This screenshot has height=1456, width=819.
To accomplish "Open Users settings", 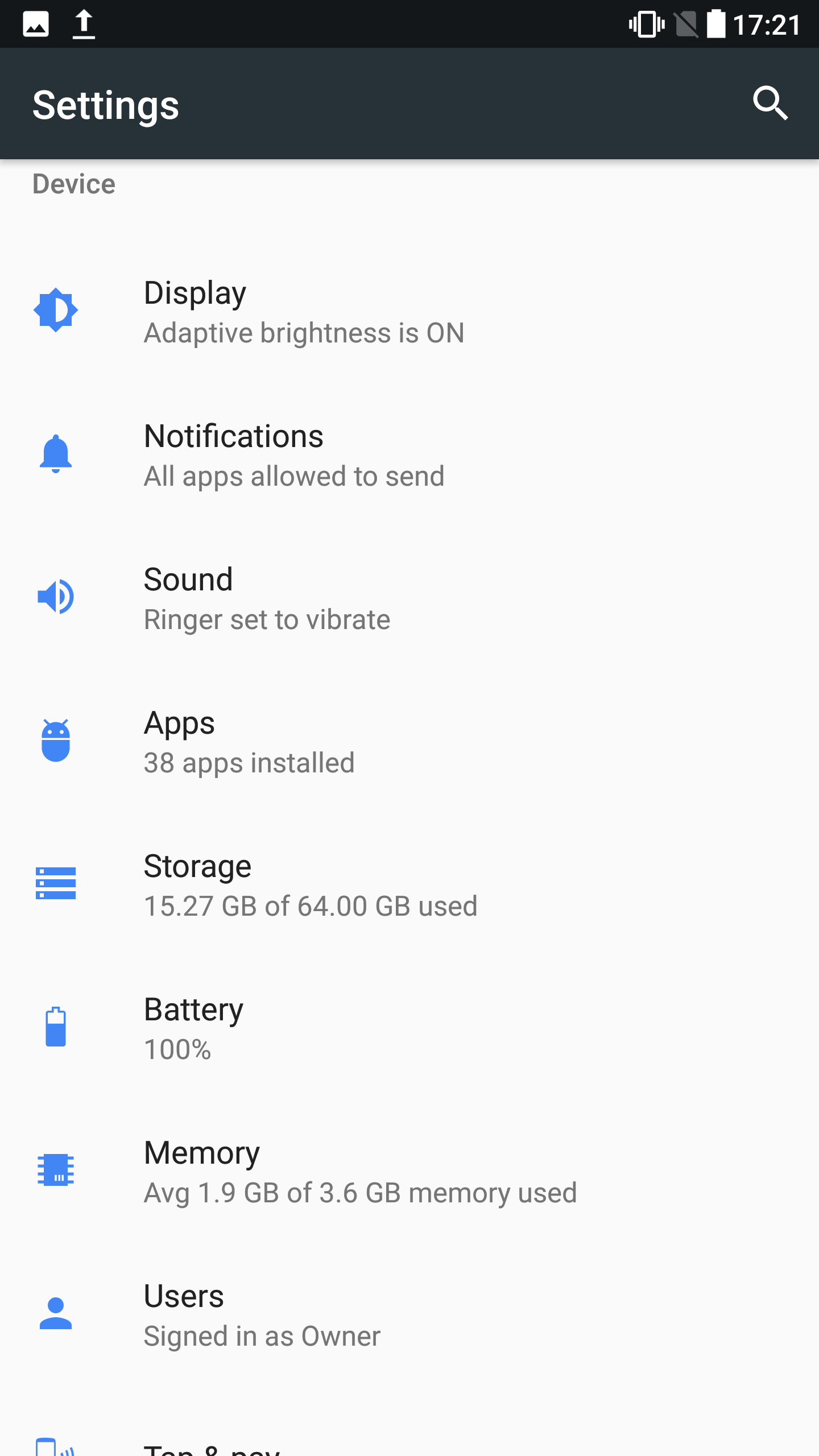I will tap(262, 1315).
